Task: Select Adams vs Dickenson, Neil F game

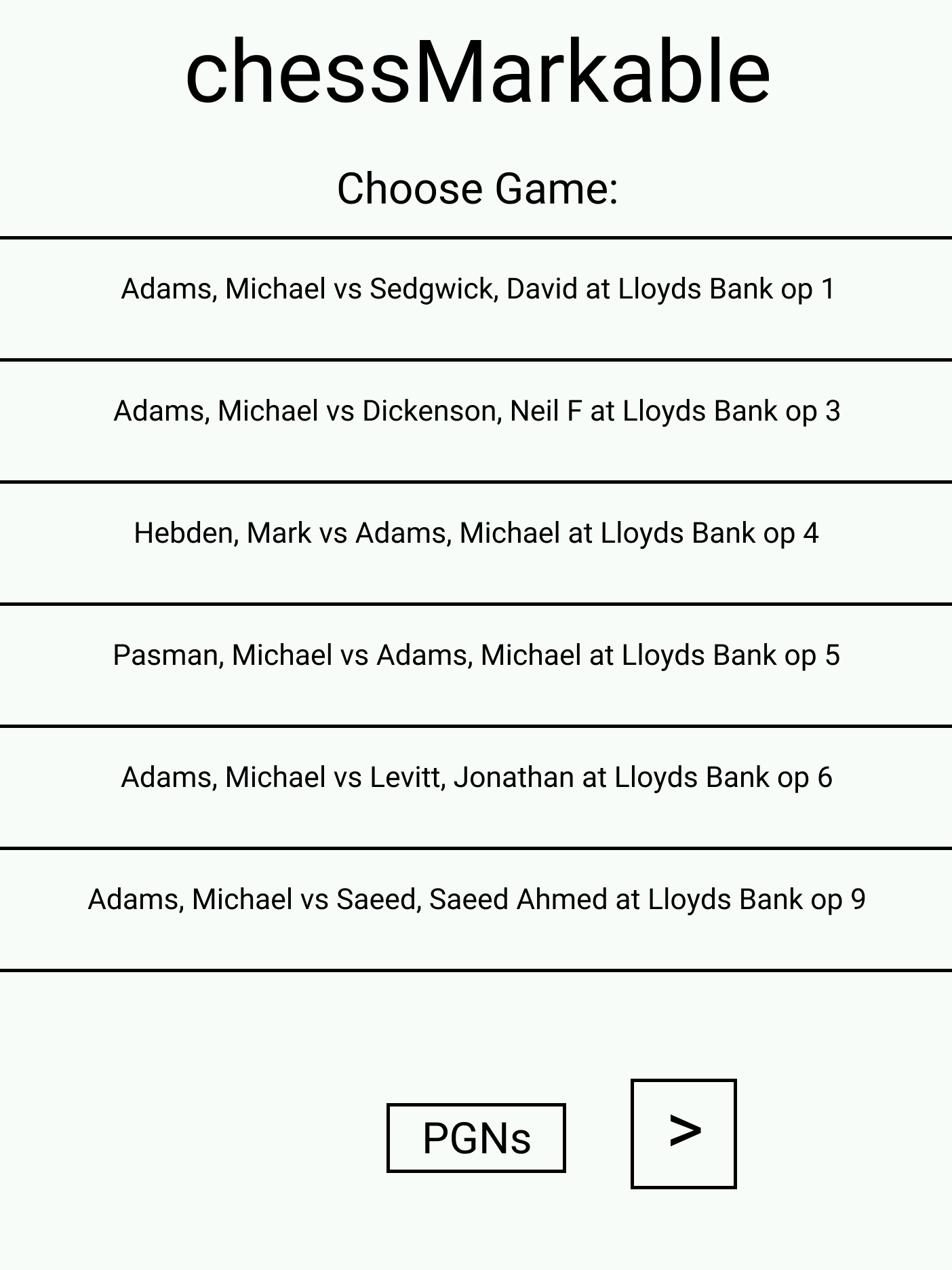Action: (x=476, y=421)
